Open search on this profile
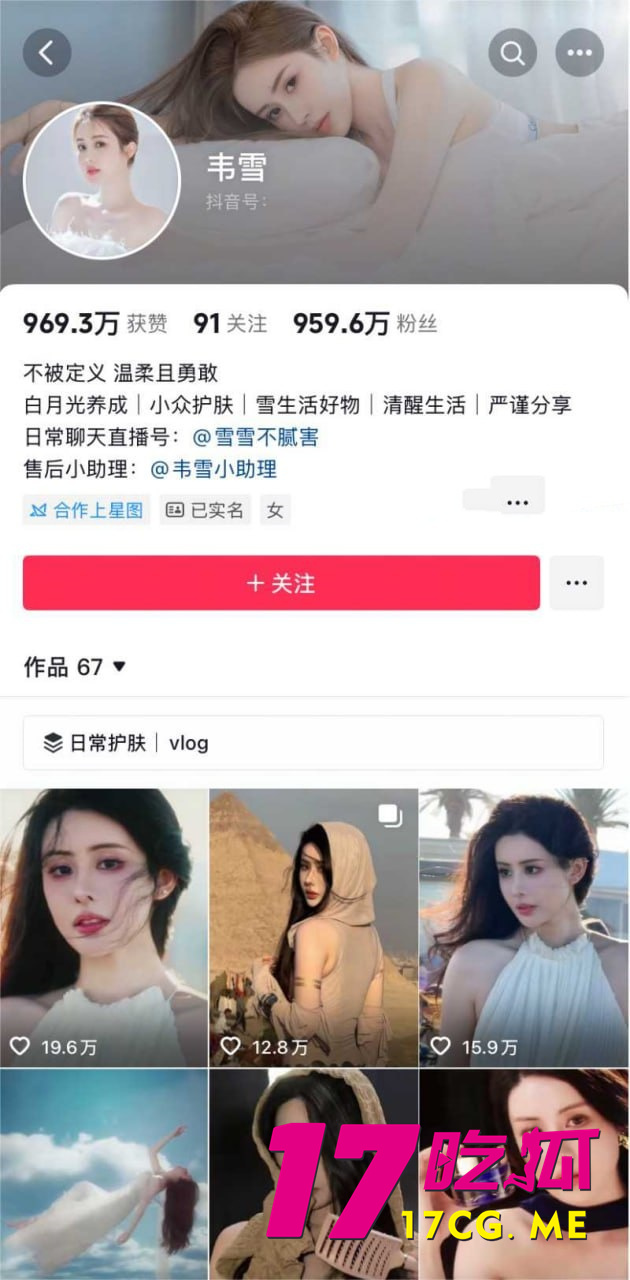Screen dimensions: 630x1280 click(x=513, y=53)
